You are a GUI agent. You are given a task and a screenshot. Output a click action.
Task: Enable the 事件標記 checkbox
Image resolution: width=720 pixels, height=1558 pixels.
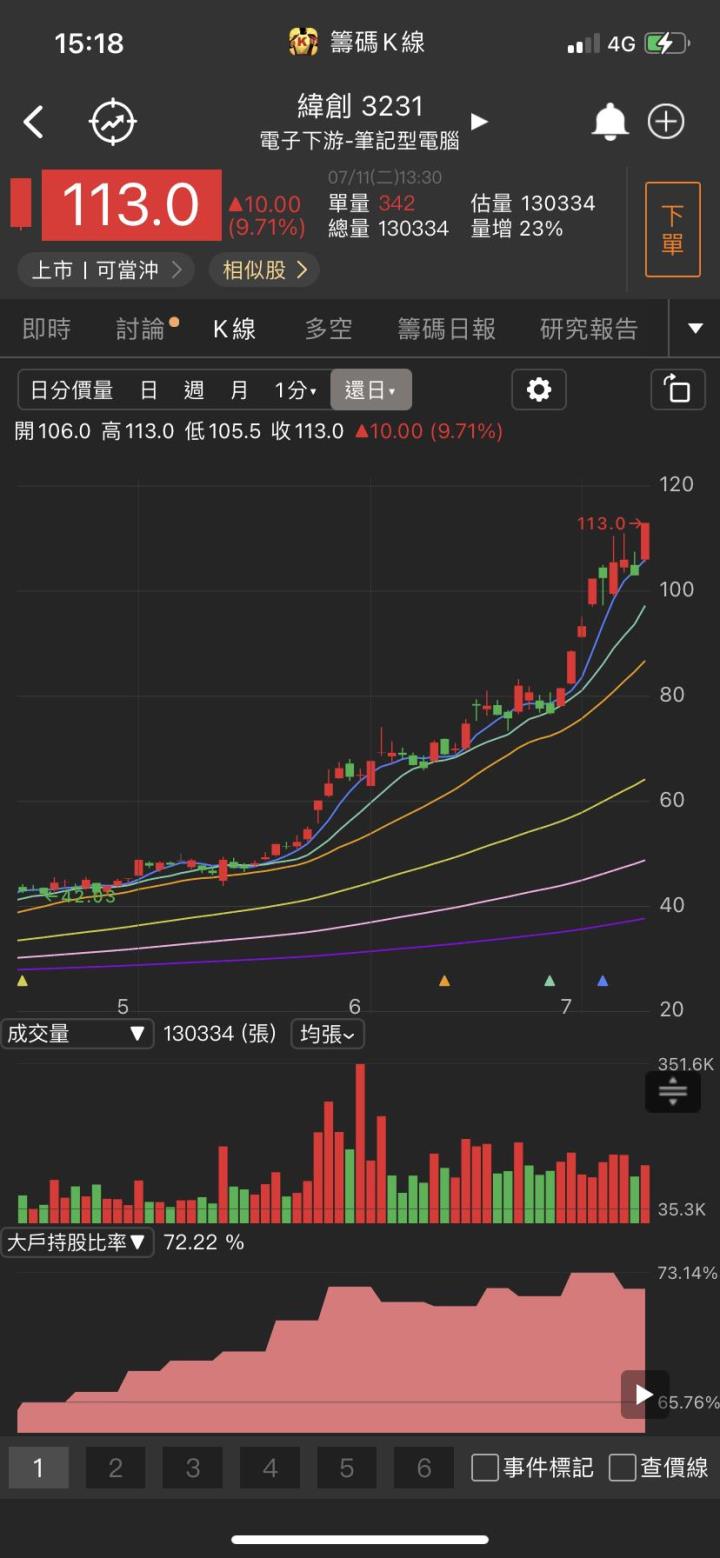(x=485, y=1467)
